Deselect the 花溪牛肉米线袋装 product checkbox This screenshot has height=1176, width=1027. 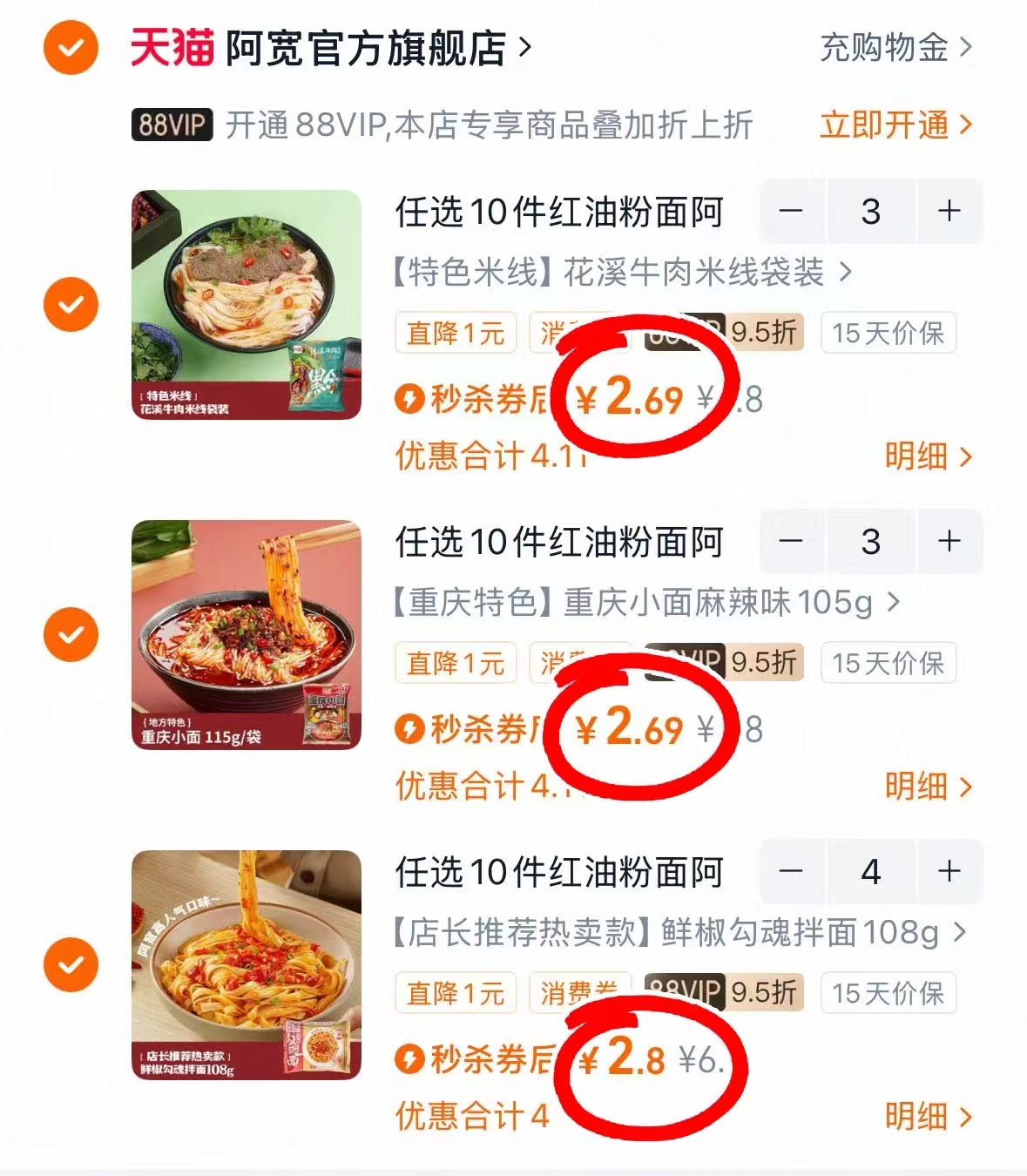pyautogui.click(x=70, y=305)
